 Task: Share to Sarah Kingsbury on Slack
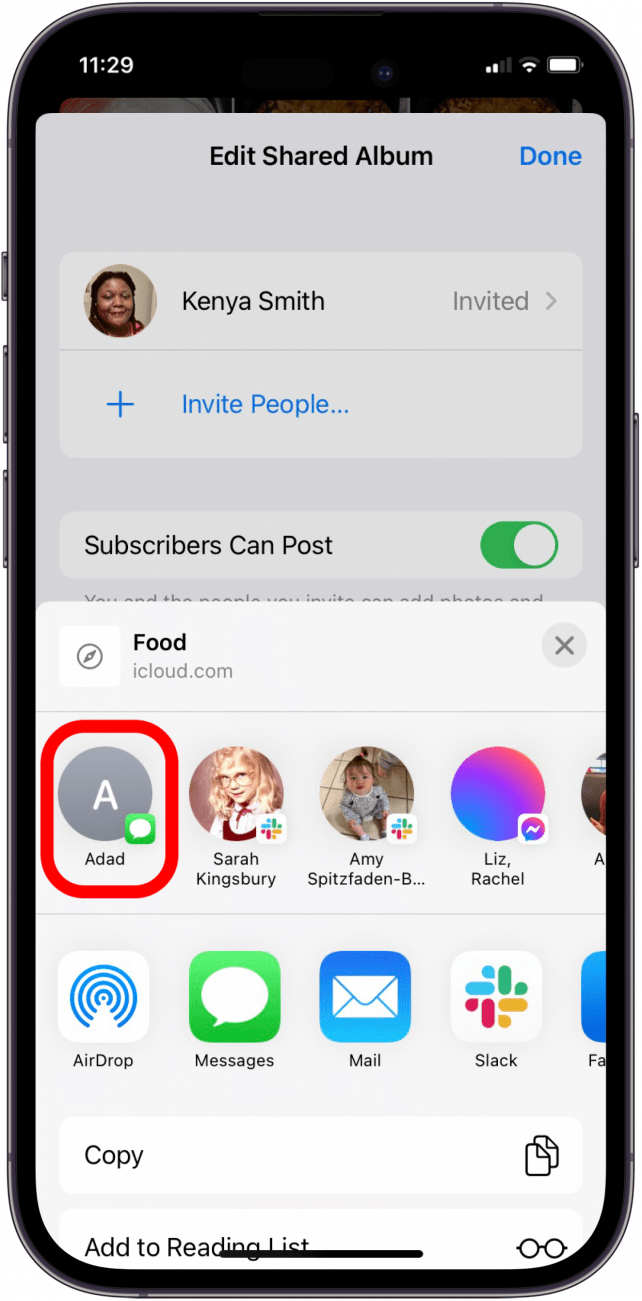236,795
